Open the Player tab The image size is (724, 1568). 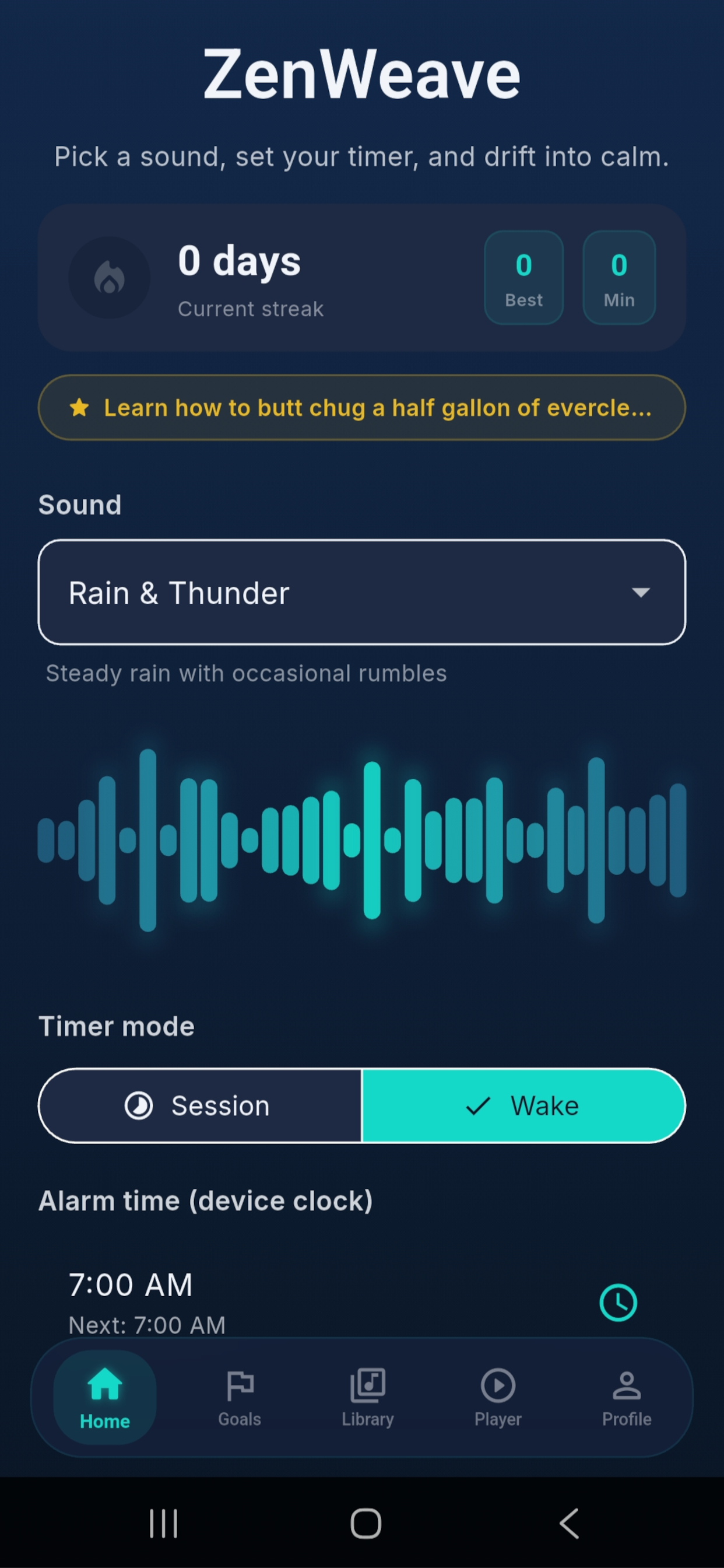(x=498, y=1398)
